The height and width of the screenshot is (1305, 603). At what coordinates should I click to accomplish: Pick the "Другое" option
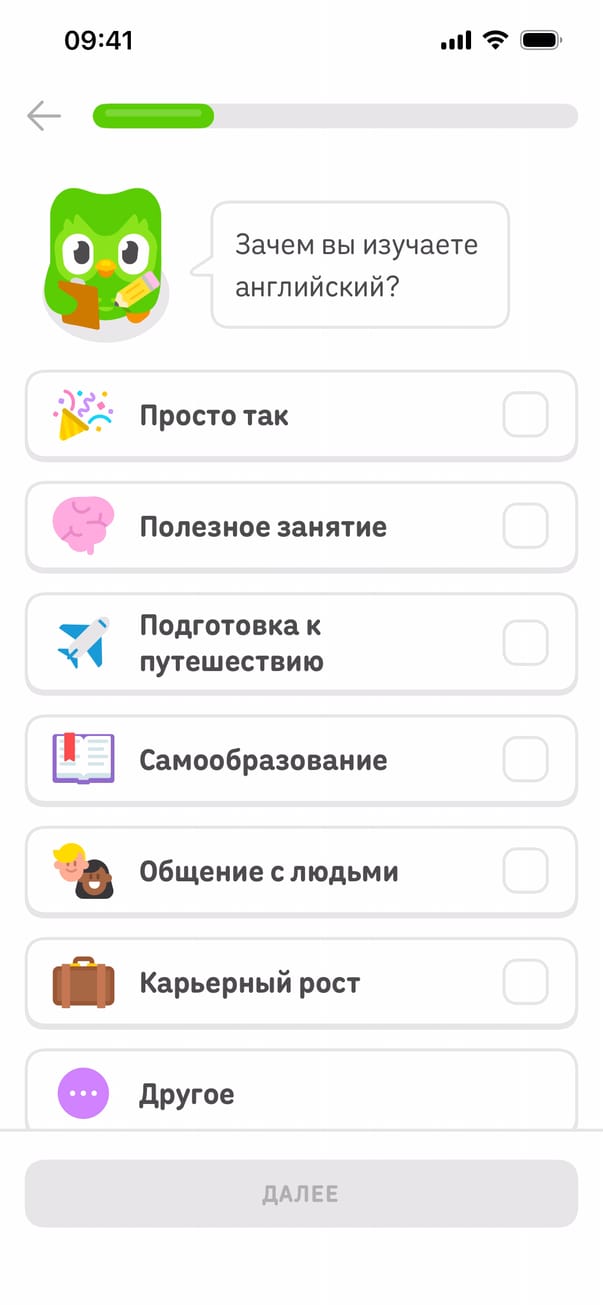coord(301,1093)
